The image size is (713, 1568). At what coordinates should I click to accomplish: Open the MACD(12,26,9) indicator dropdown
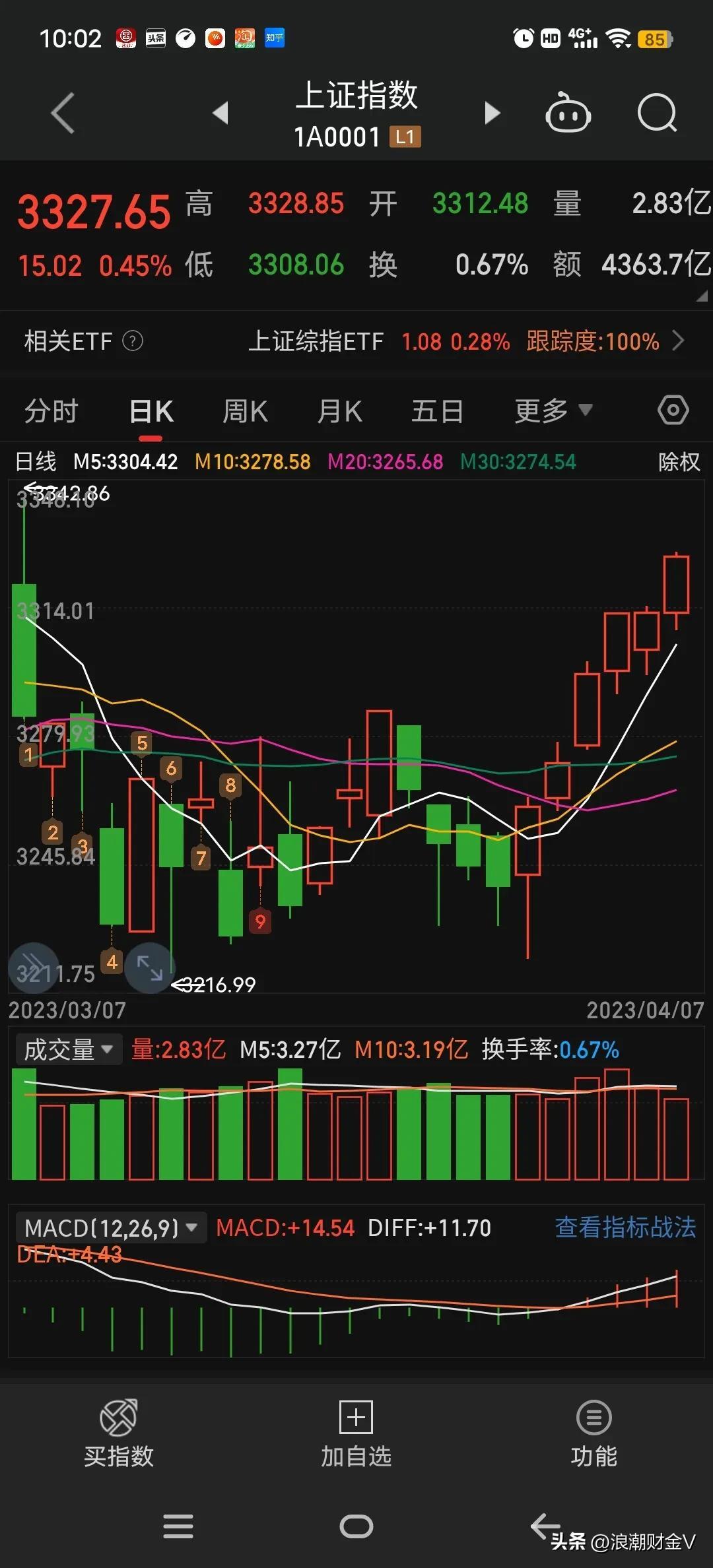110,1228
